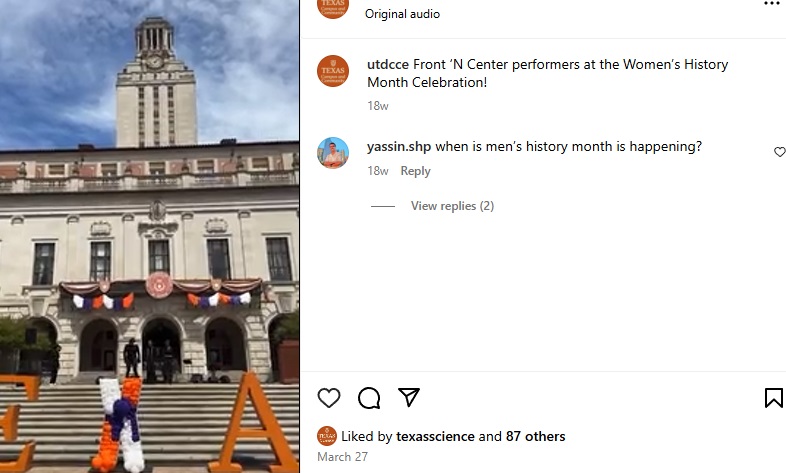Expand View replies (2)
The image size is (786, 473).
(x=452, y=206)
